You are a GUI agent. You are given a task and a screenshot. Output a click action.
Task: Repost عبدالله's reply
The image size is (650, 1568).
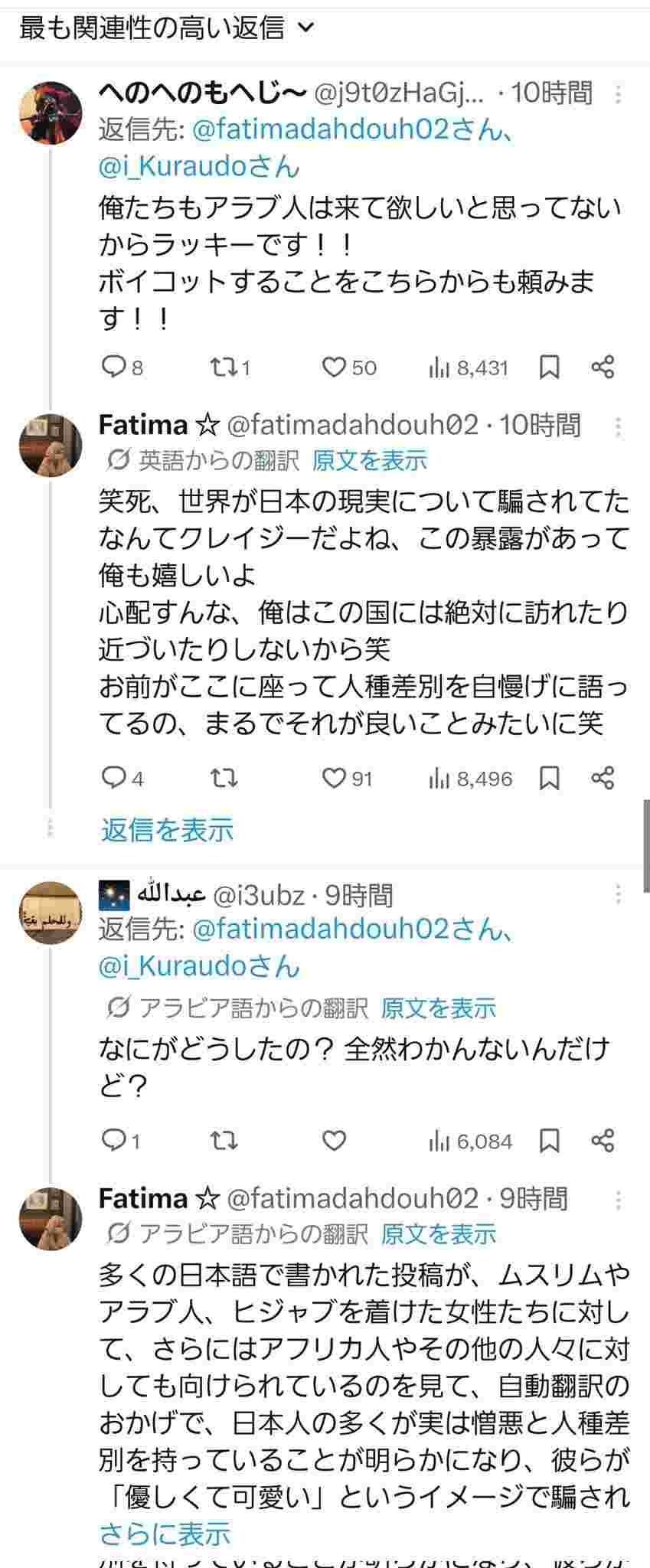224,1141
